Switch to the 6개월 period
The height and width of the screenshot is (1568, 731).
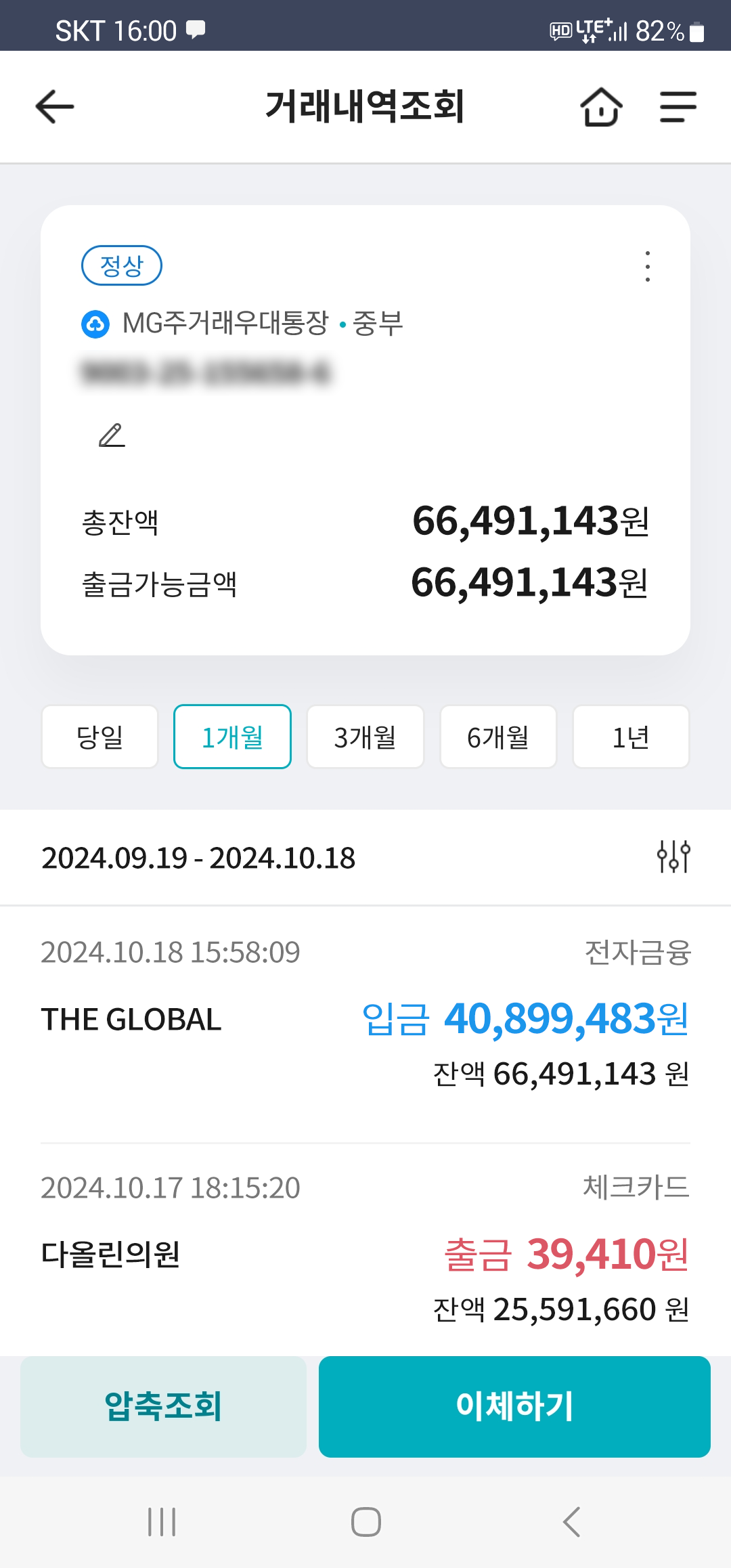pos(498,737)
